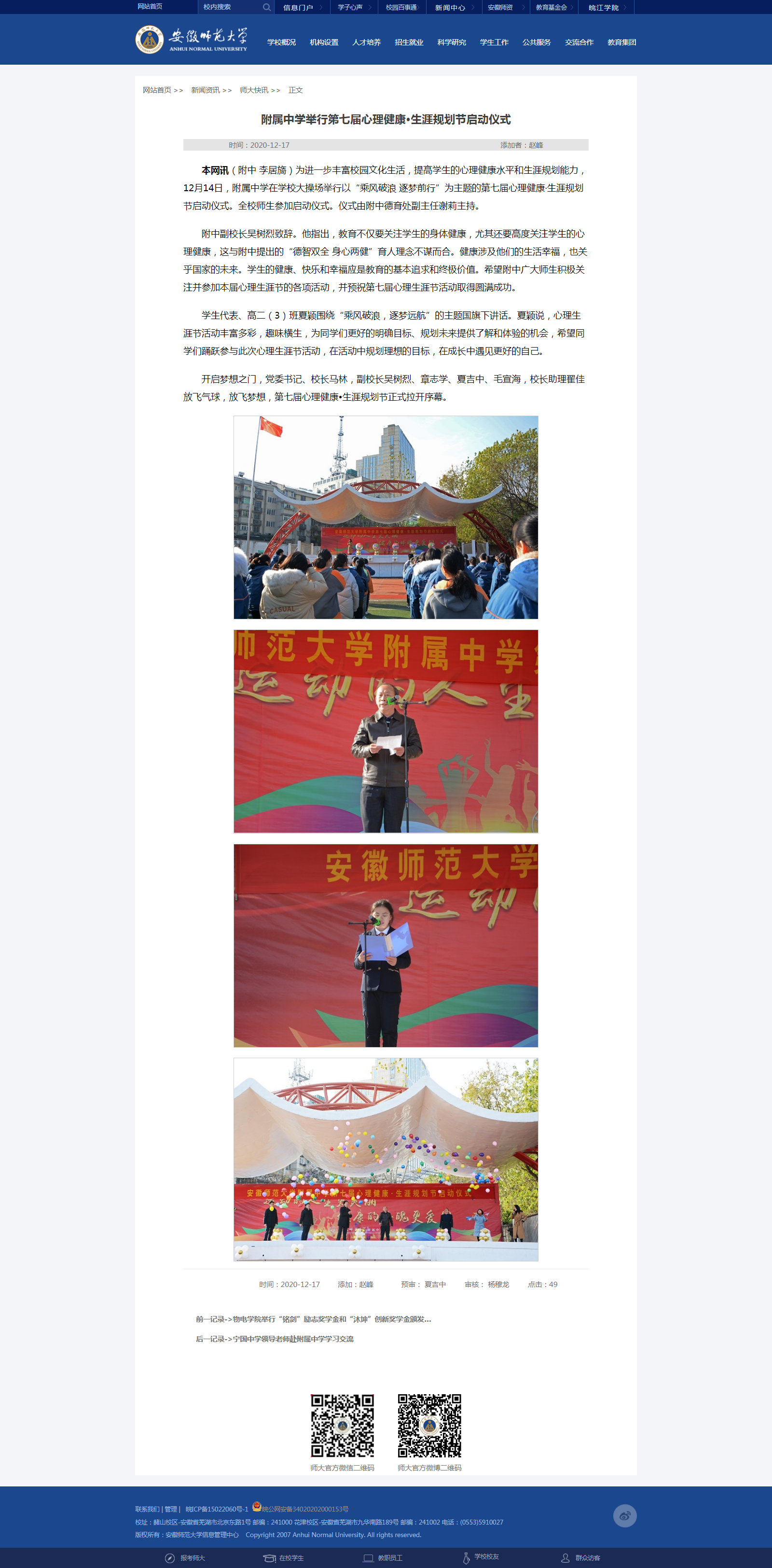Tap the Weibo icon in the footer

click(625, 1516)
